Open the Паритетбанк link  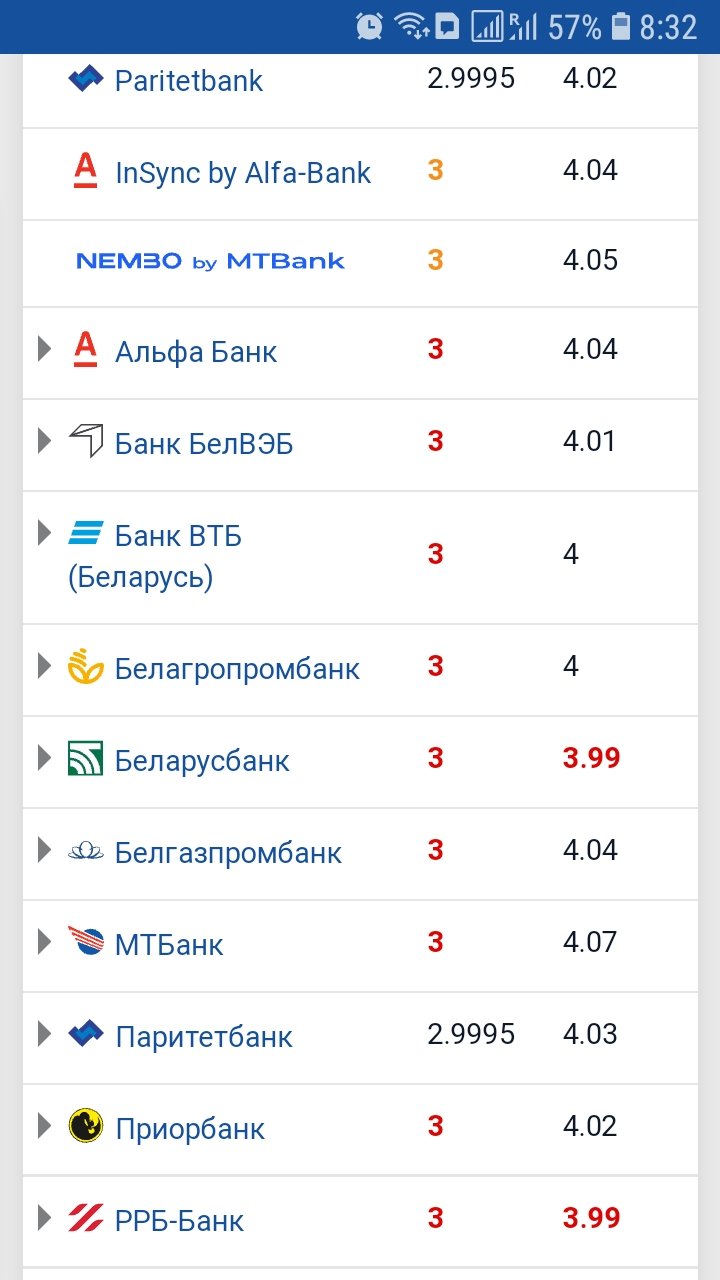pos(204,1037)
